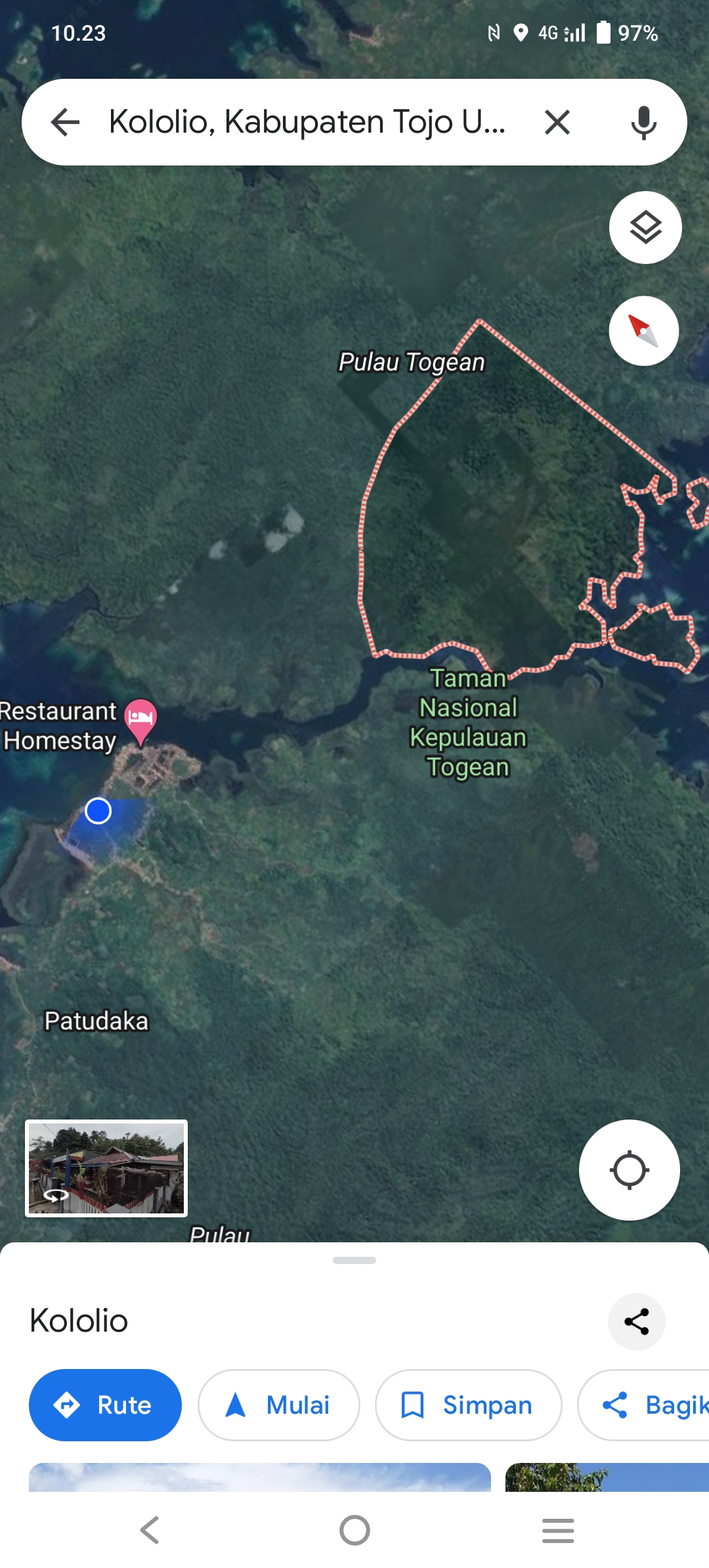The width and height of the screenshot is (709, 1568).
Task: Go back using the search bar arrow
Action: 65,122
